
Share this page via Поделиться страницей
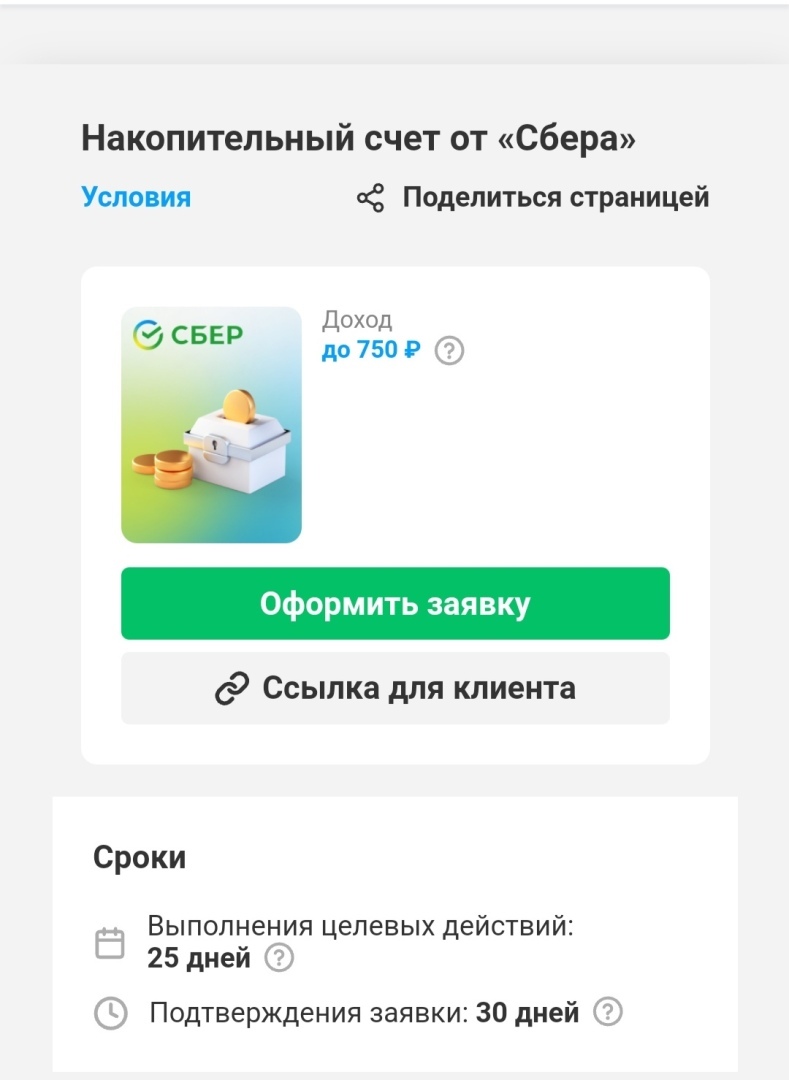[x=534, y=197]
